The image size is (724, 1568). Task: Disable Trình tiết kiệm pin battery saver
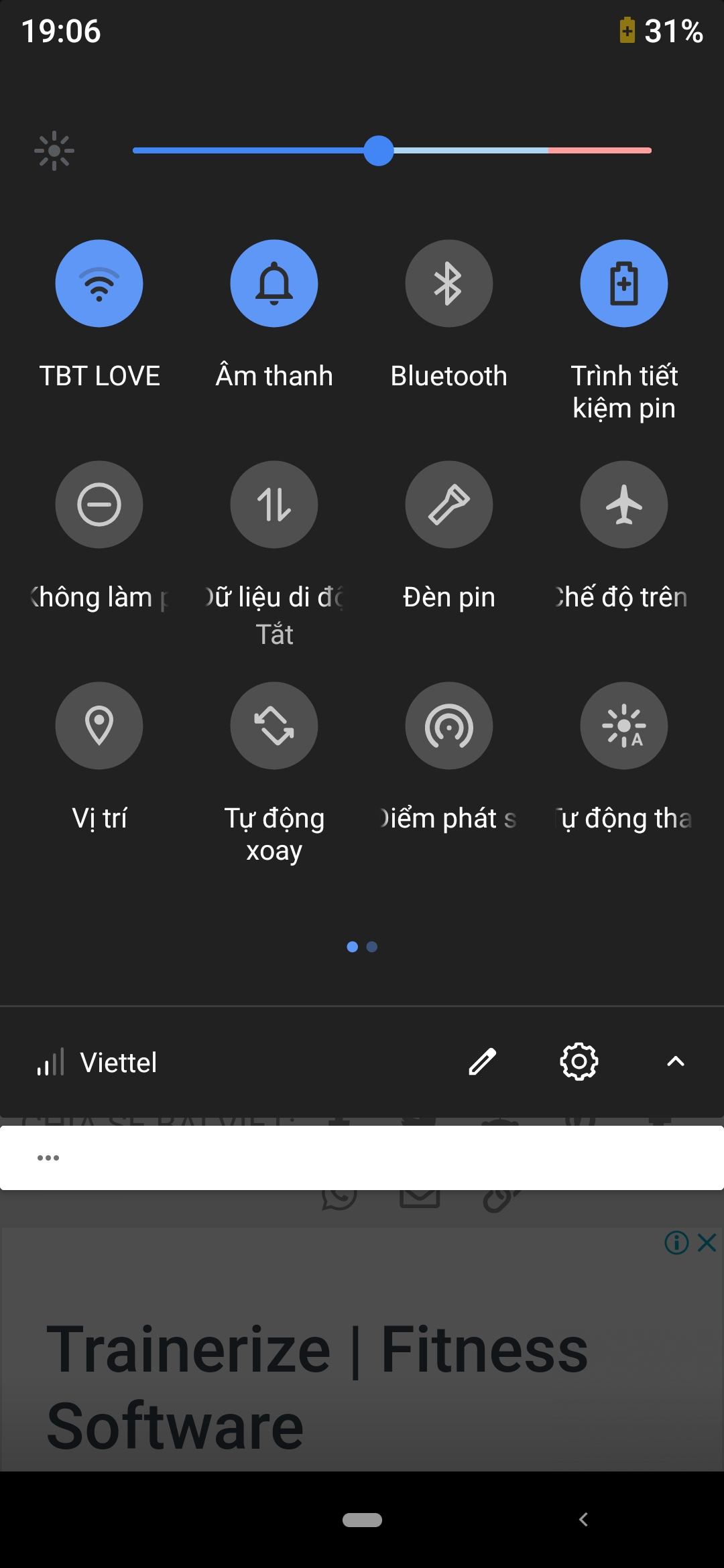point(624,283)
